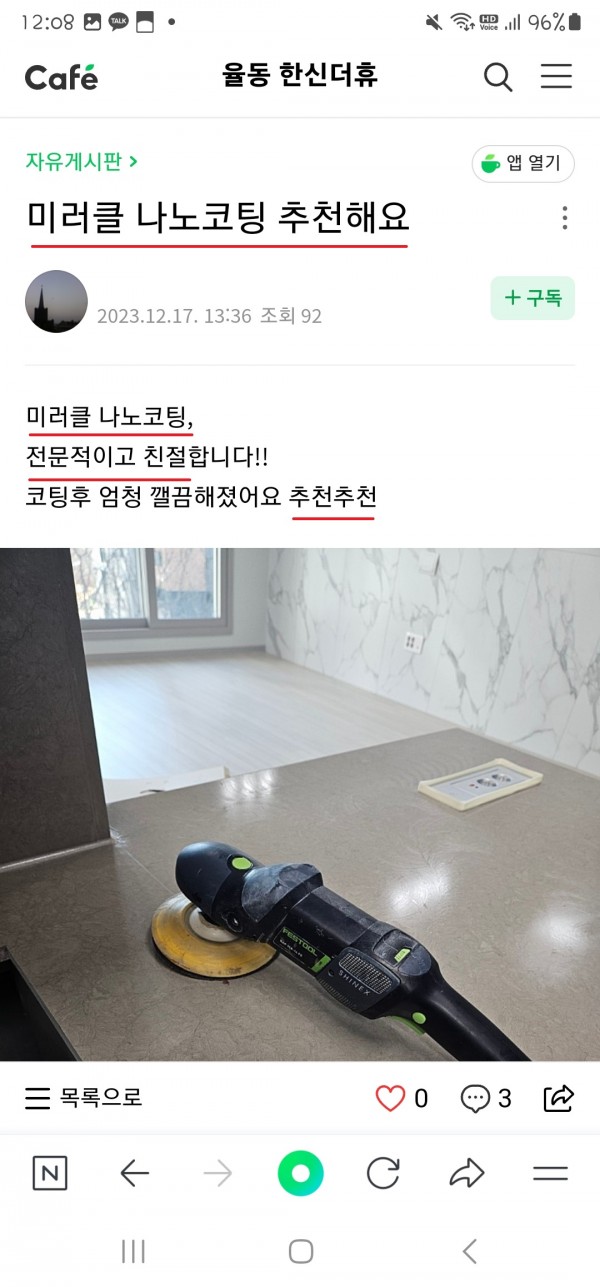Viewport: 600px width, 1287px height.
Task: Open the Naver N home button
Action: 50,1173
